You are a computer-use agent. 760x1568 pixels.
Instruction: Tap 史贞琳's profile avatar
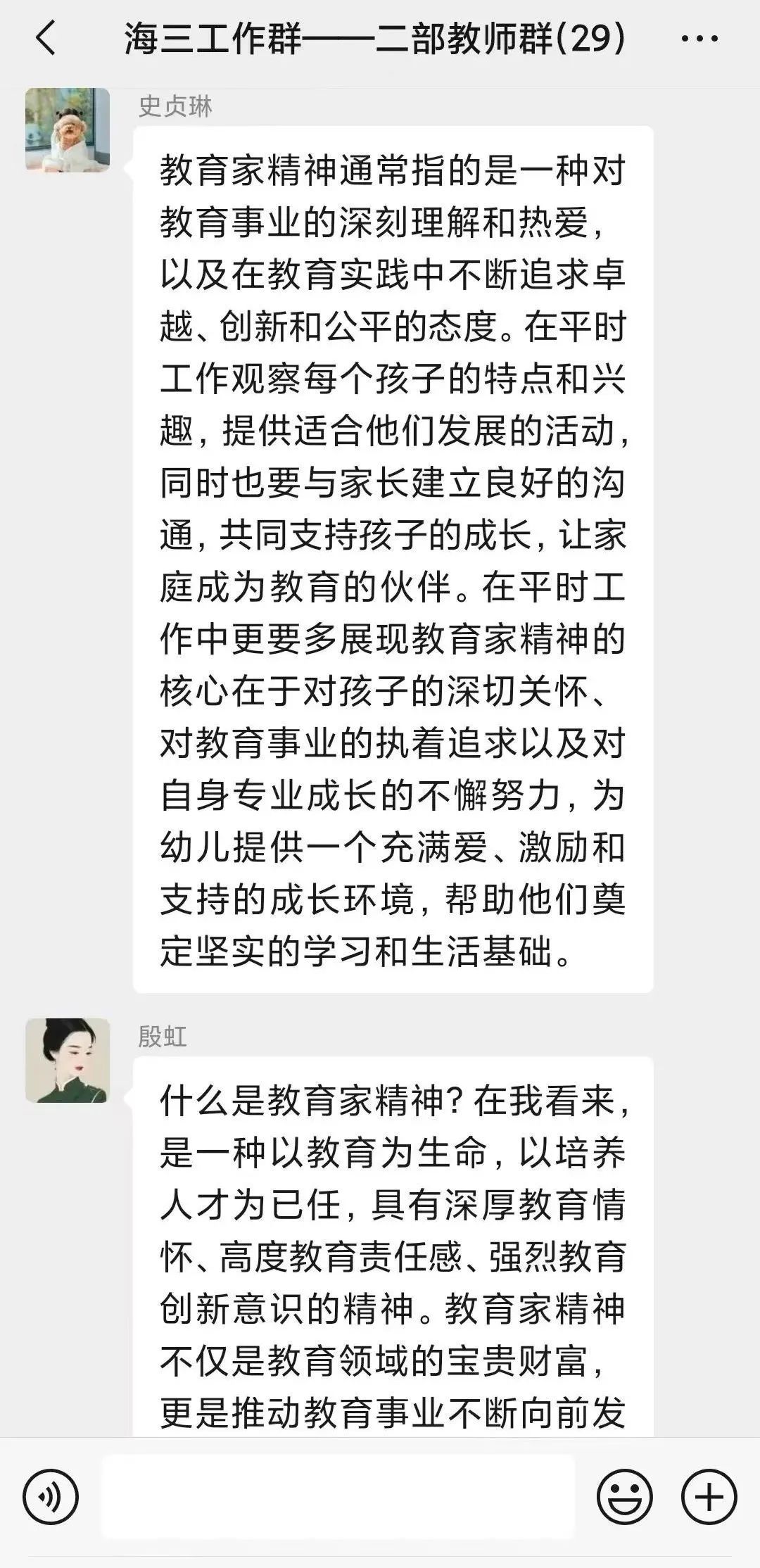(x=68, y=129)
